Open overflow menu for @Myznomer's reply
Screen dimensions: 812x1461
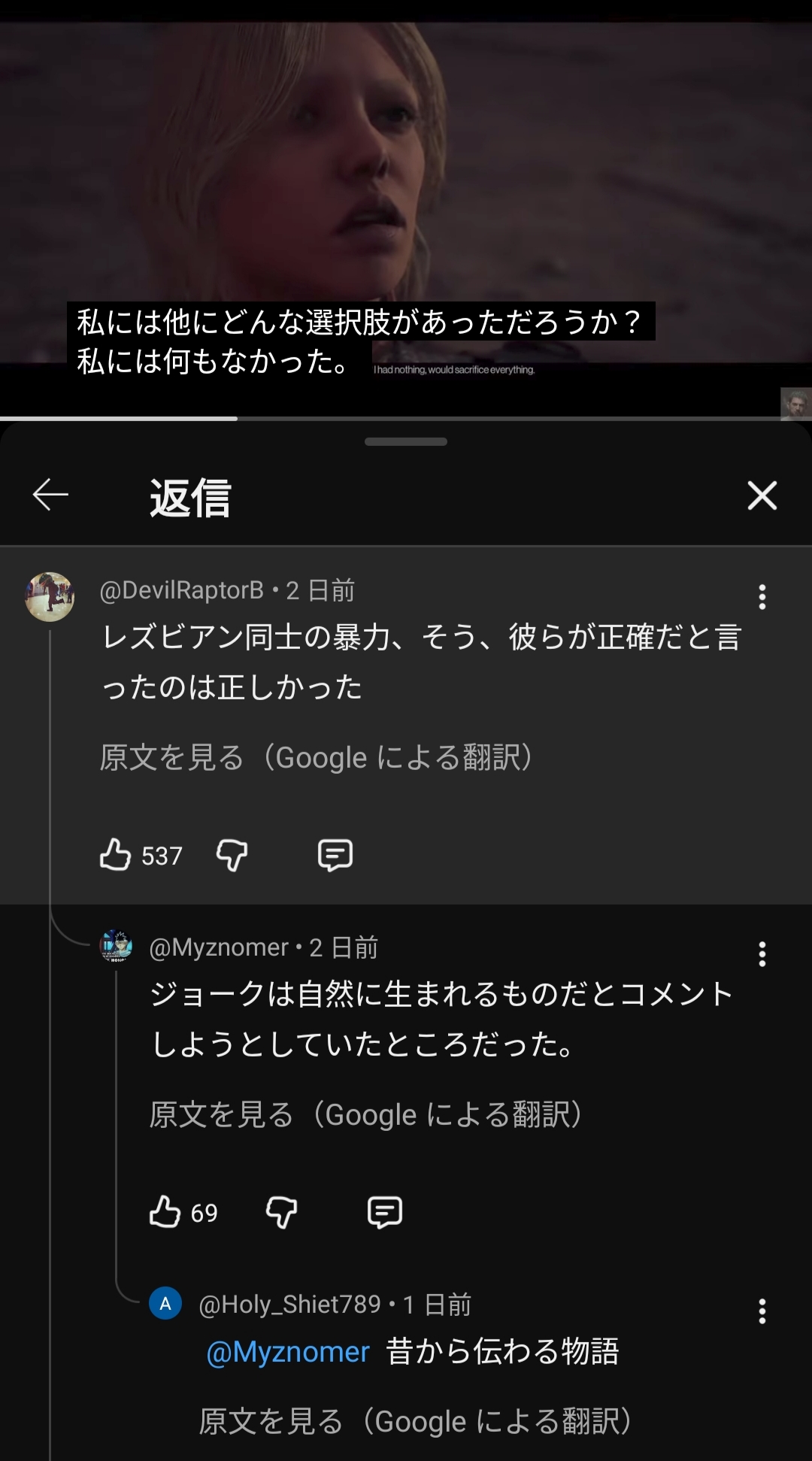[x=762, y=954]
